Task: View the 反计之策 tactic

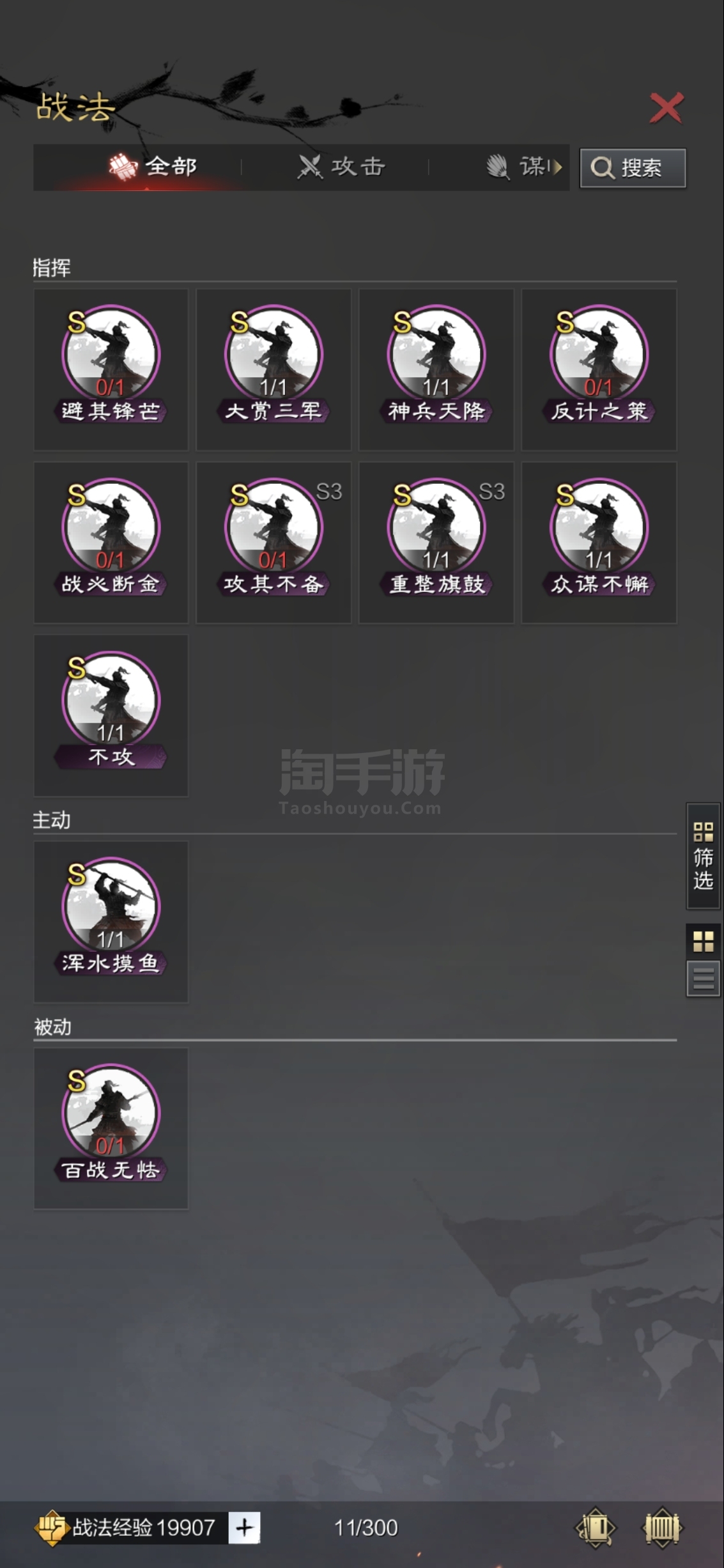Action: click(x=599, y=369)
